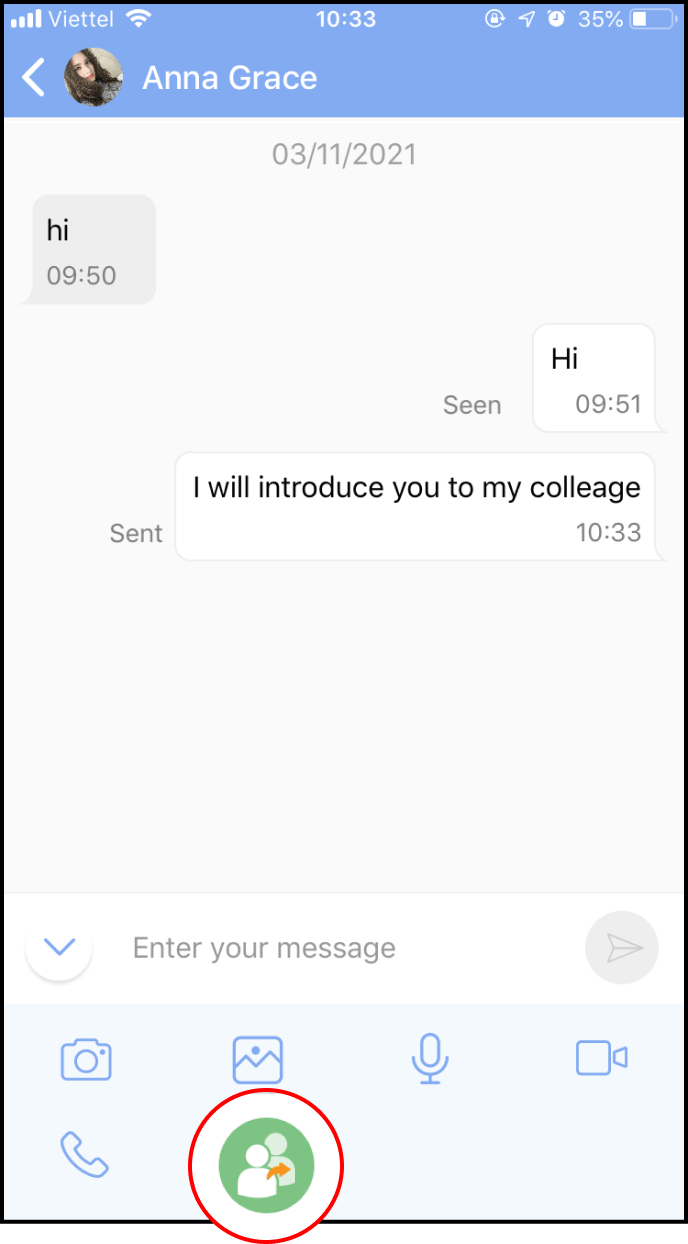
Task: Attach an image from the gallery
Action: [x=258, y=1059]
